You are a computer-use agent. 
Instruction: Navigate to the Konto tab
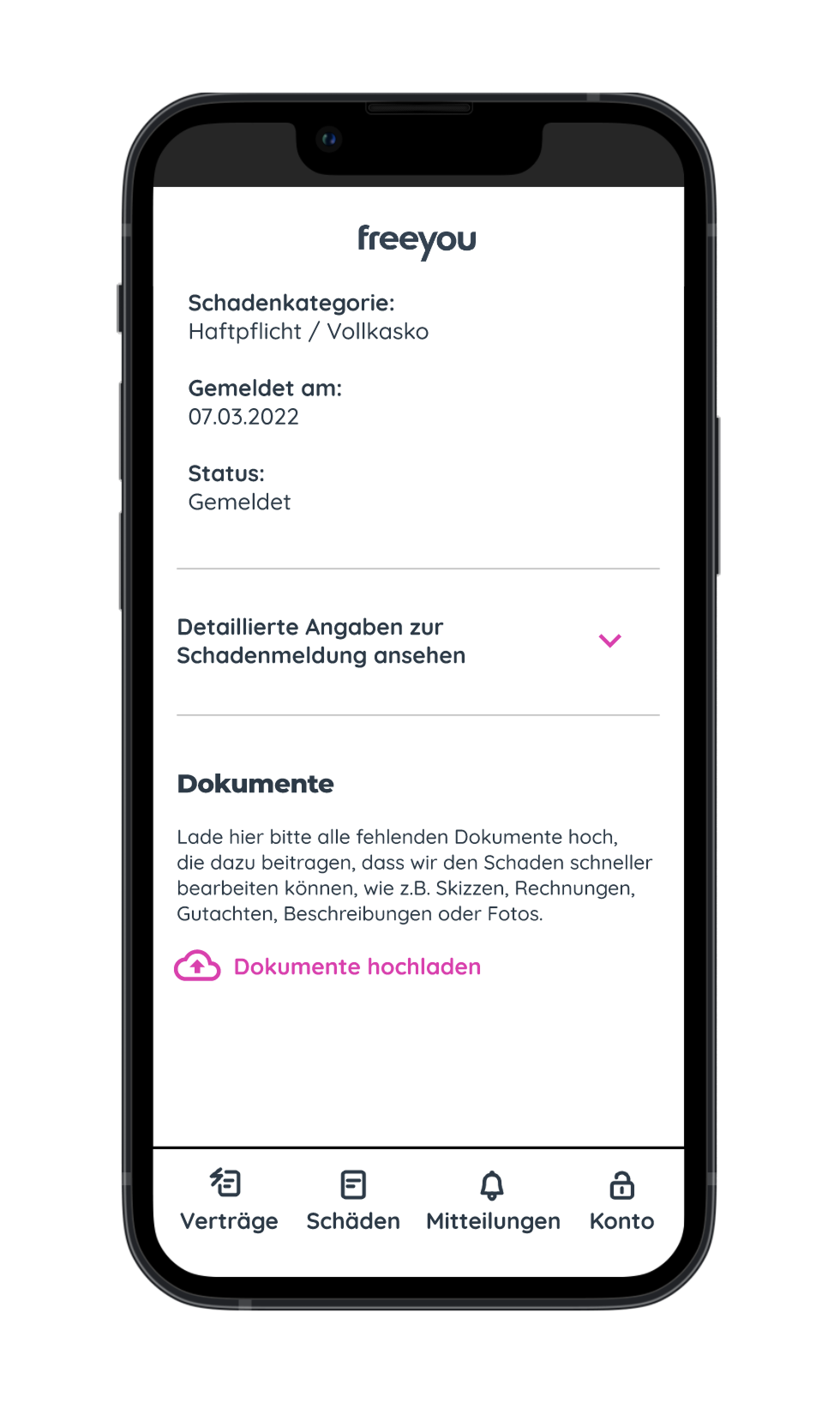(621, 1221)
